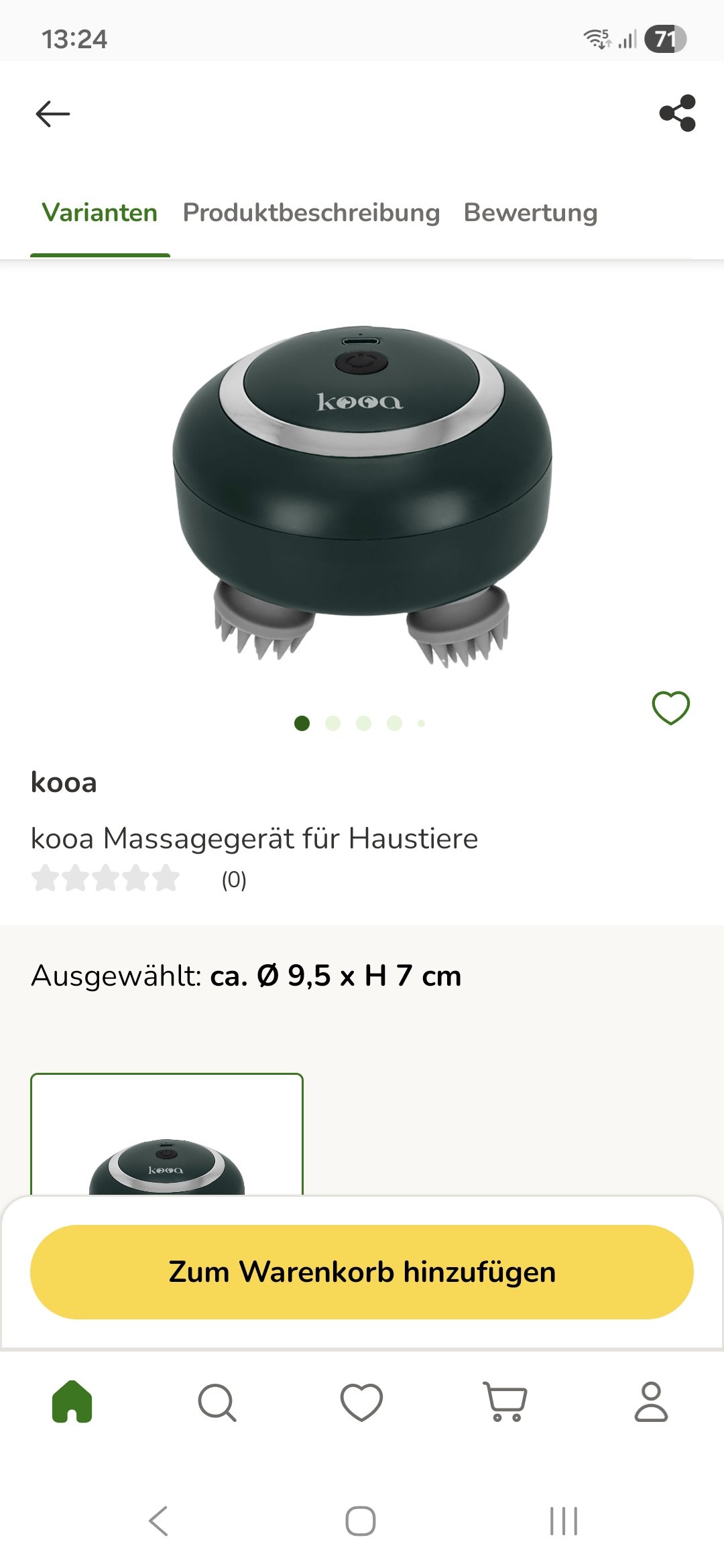
Task: Open the shopping cart tab
Action: point(506,1402)
